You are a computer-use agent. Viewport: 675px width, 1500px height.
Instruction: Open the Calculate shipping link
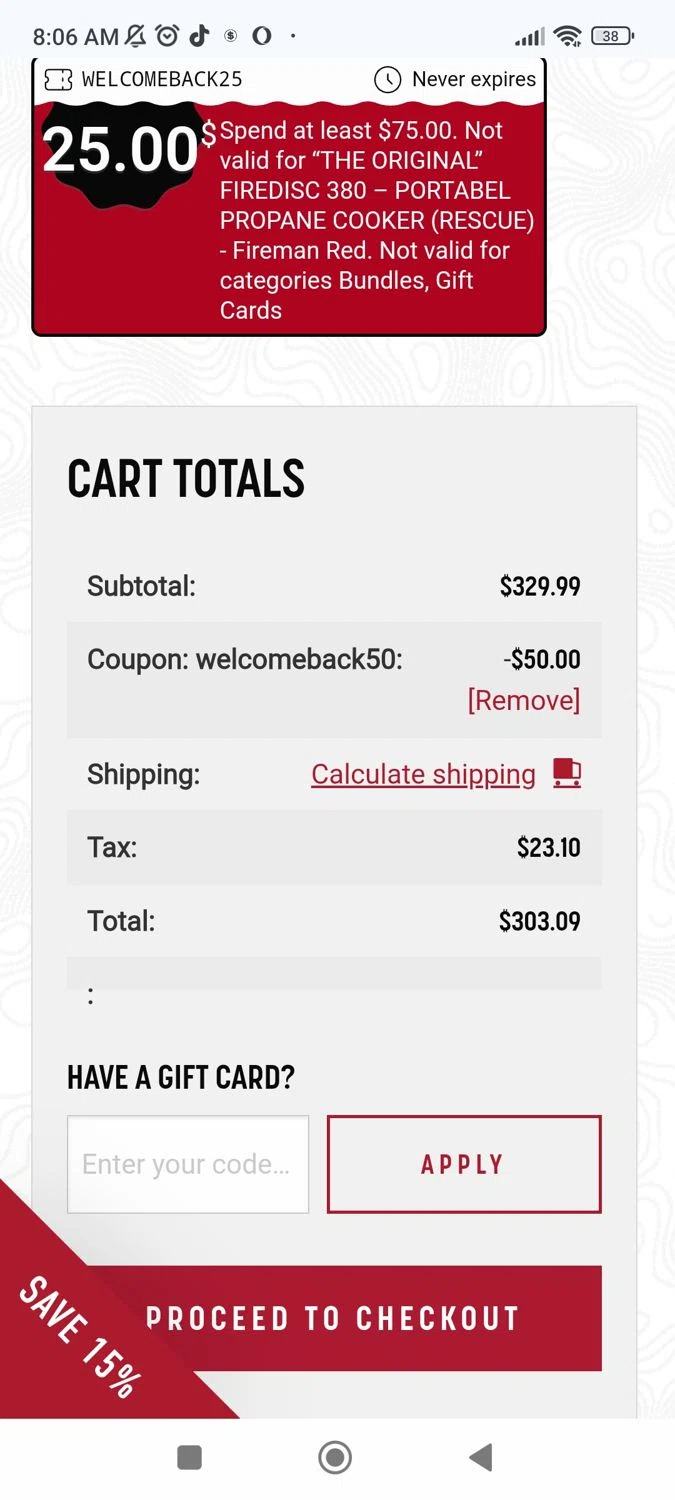point(423,774)
